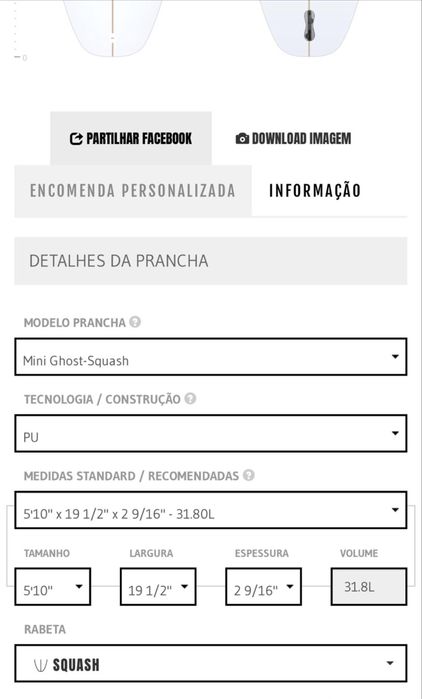The image size is (422, 699).
Task: Switch to Encomenda Personalizada tab
Action: point(133,191)
